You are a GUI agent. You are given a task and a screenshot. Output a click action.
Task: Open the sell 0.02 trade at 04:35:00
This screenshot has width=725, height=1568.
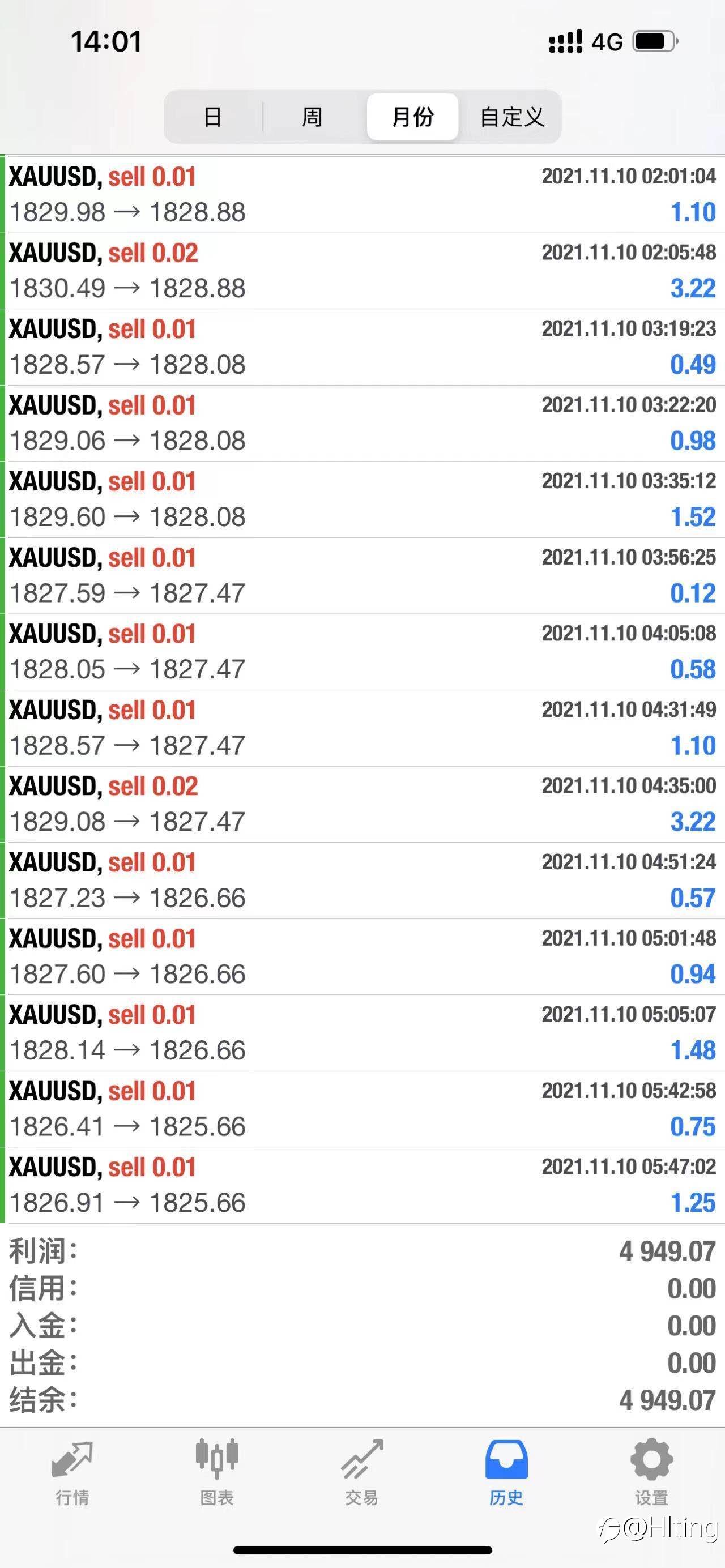tap(364, 804)
